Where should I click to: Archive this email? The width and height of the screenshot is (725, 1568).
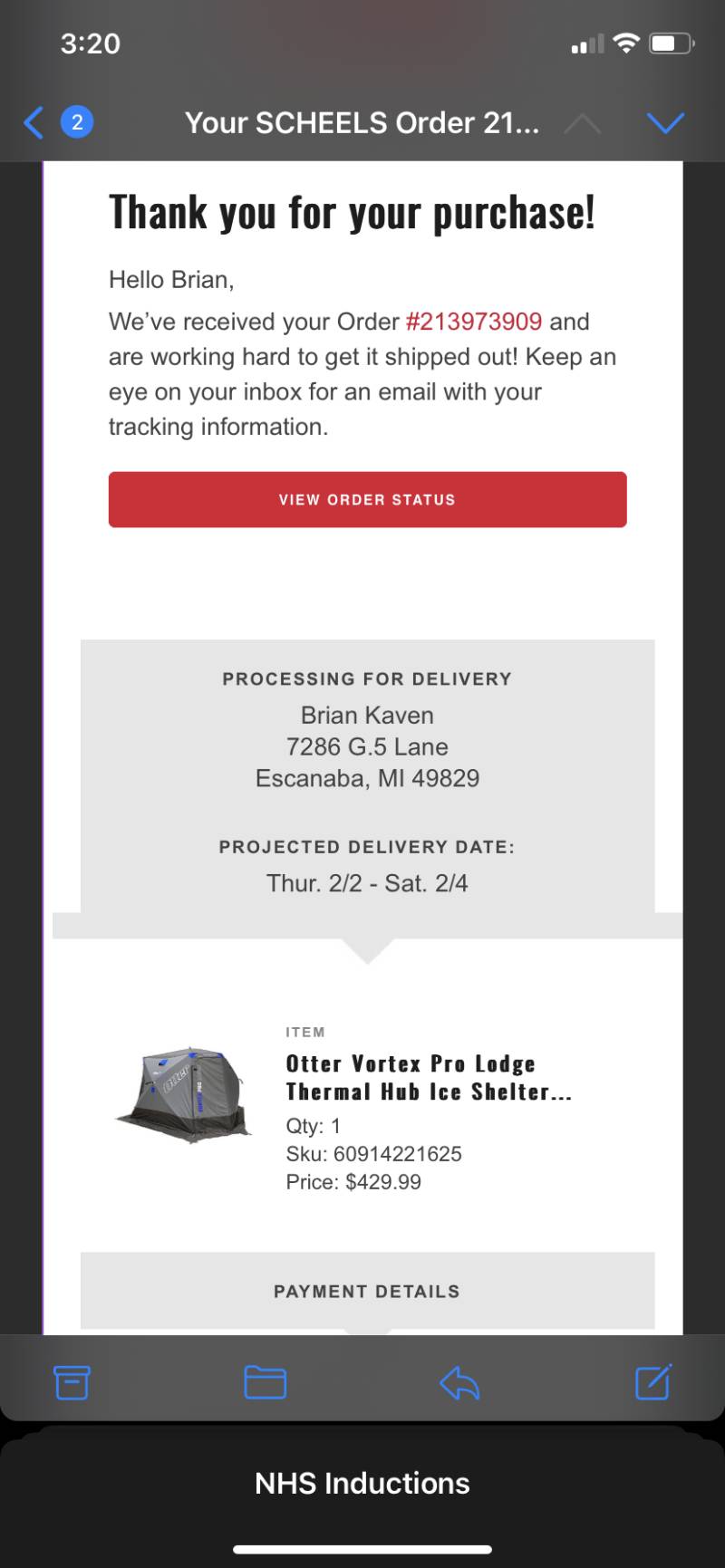pyautogui.click(x=72, y=1382)
